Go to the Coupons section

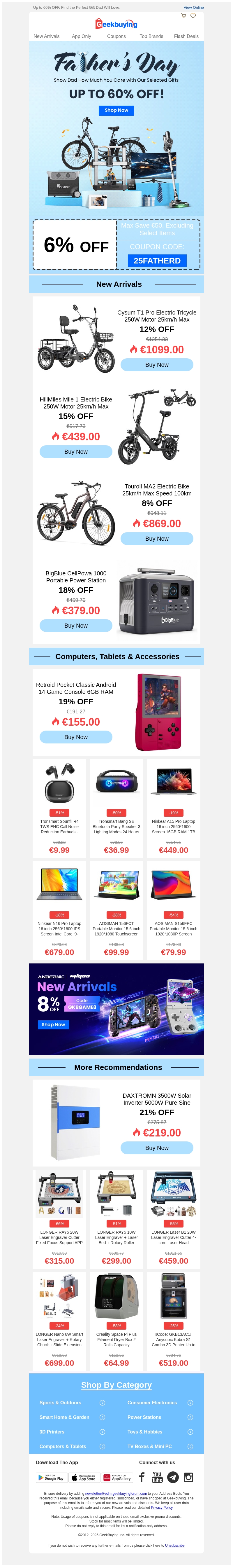(x=116, y=36)
